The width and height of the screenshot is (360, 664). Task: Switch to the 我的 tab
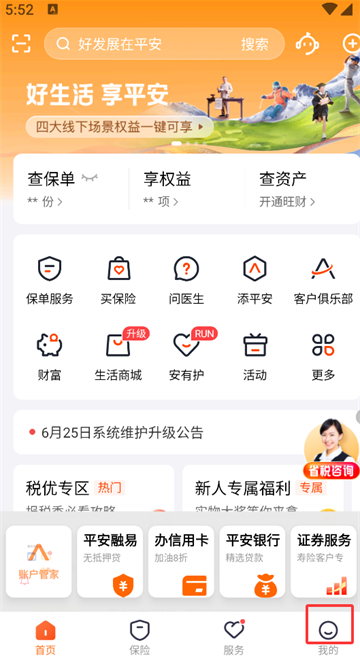329,637
